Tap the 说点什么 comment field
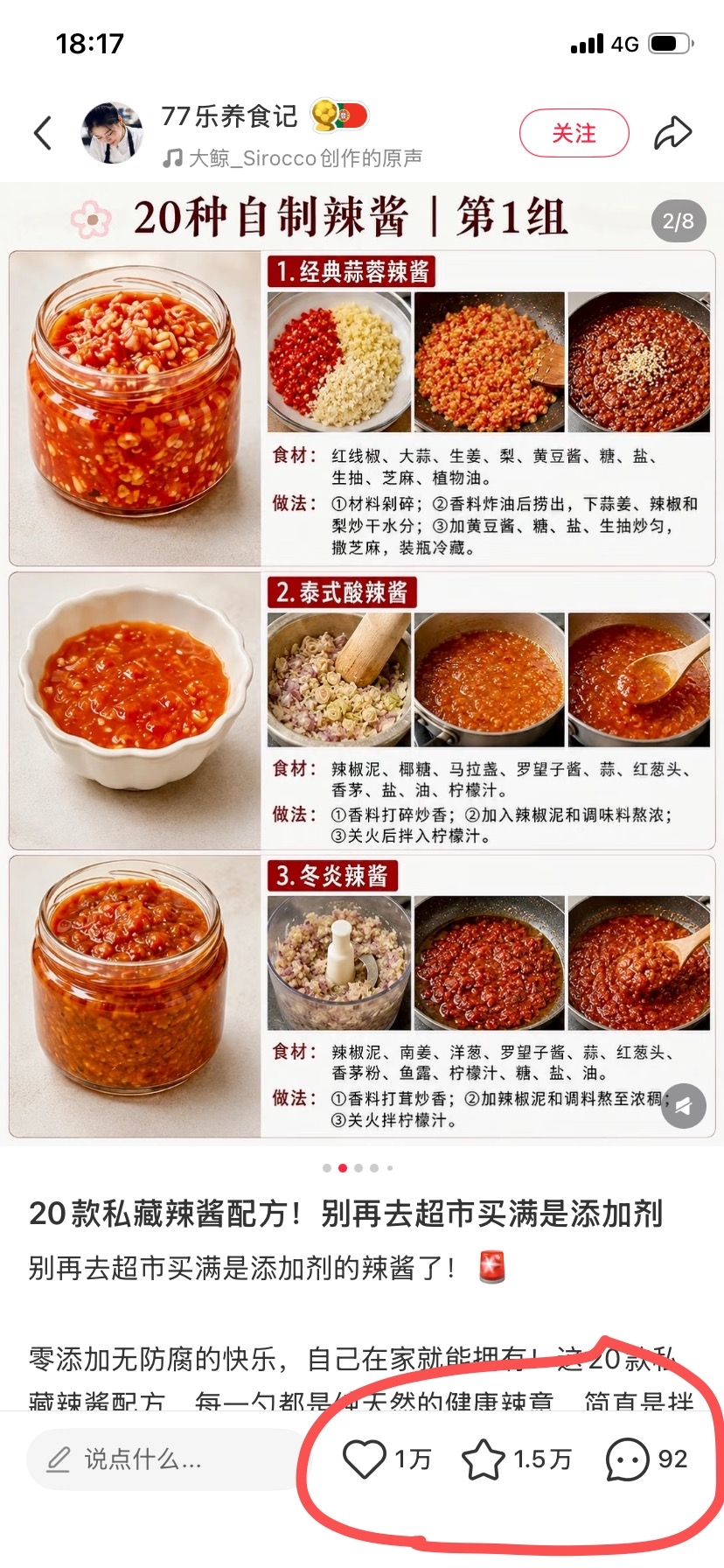The width and height of the screenshot is (724, 1568). coord(166,1459)
